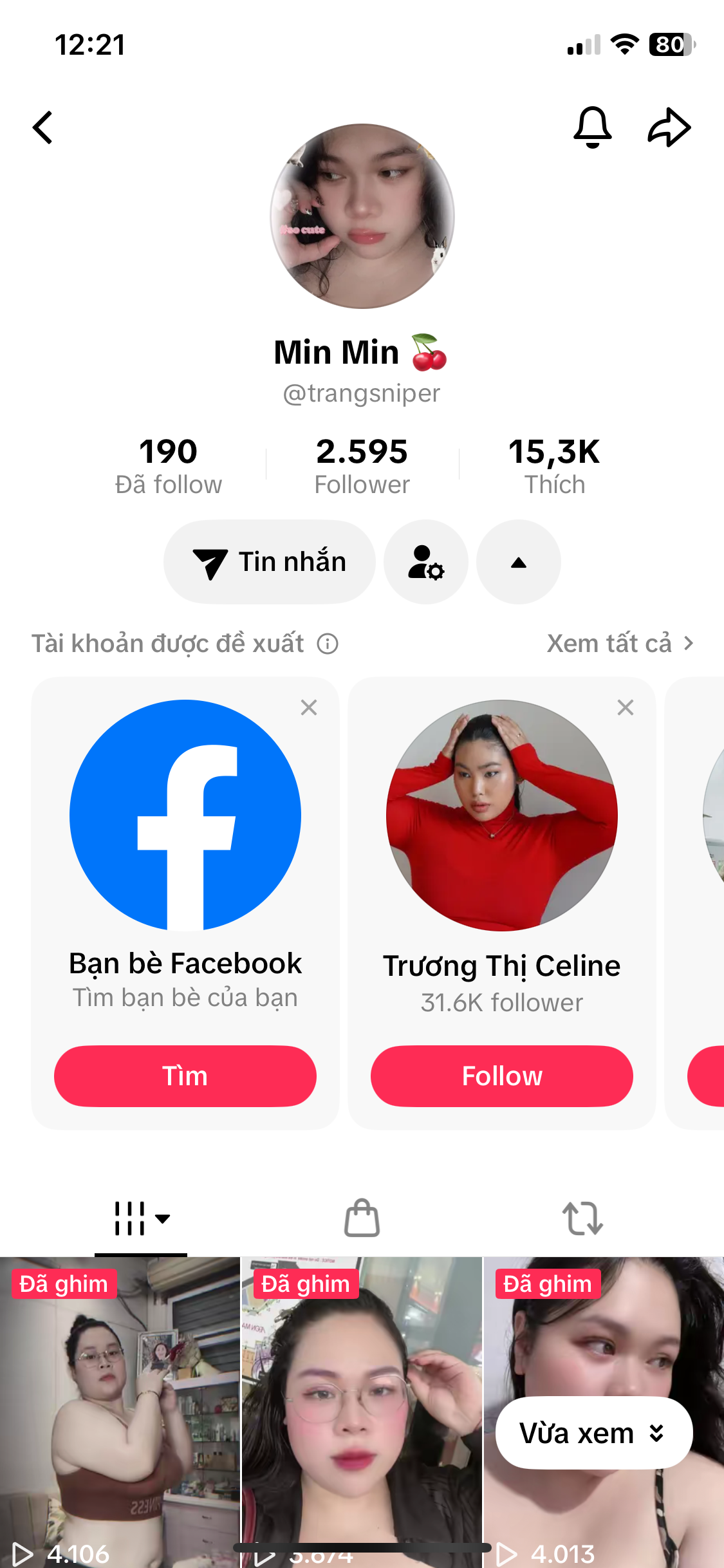The height and width of the screenshot is (1568, 724).
Task: Go back using the top-left arrow
Action: pos(42,127)
